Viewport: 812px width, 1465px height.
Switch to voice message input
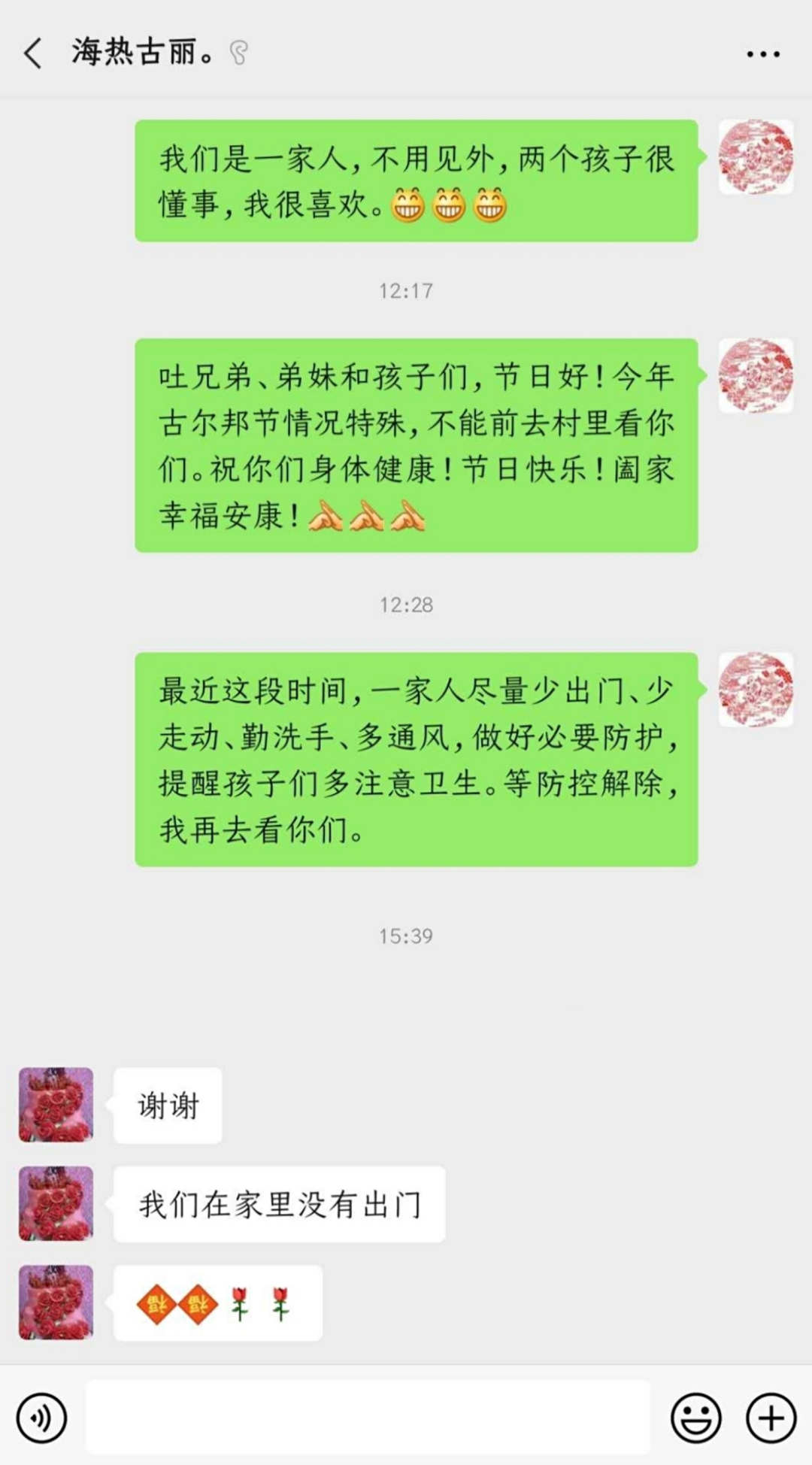point(42,1418)
